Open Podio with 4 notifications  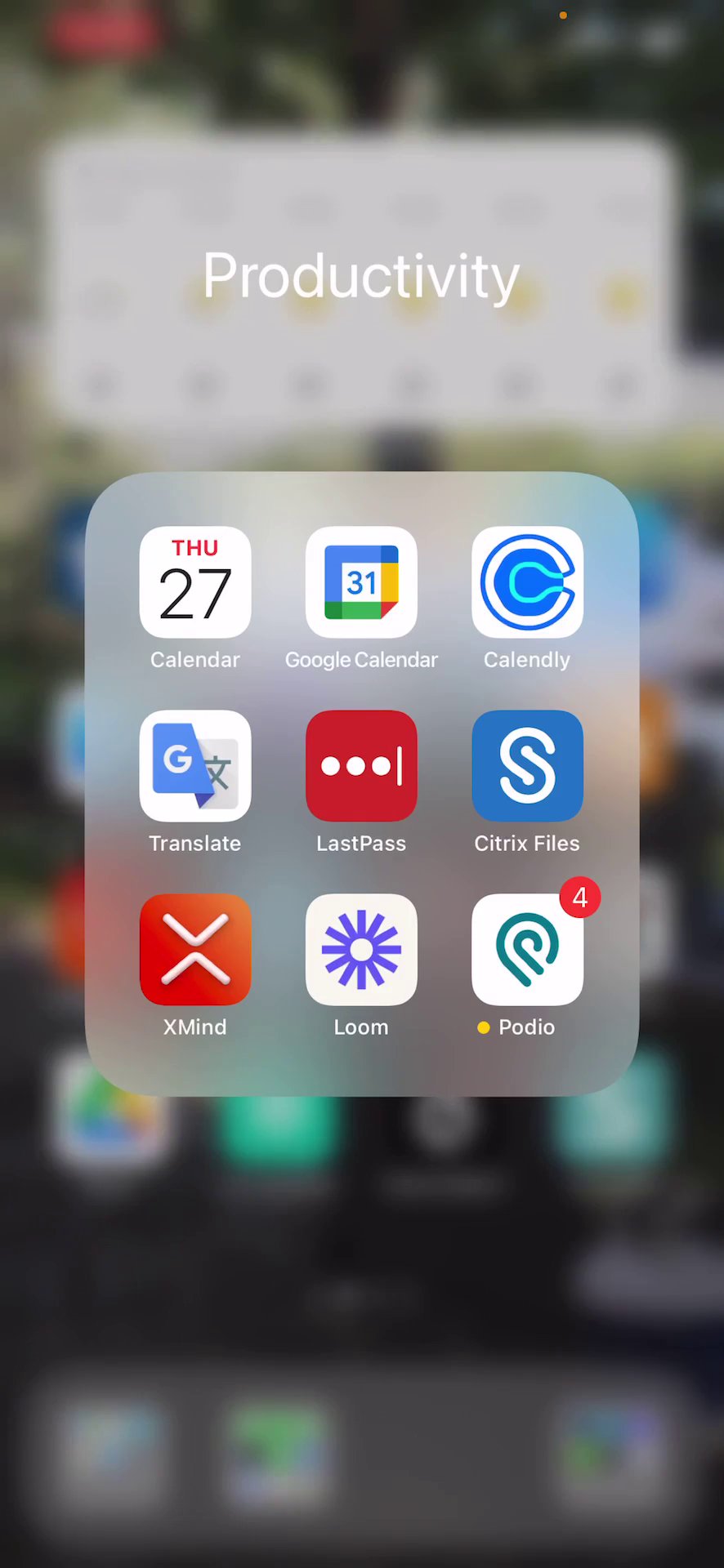527,950
